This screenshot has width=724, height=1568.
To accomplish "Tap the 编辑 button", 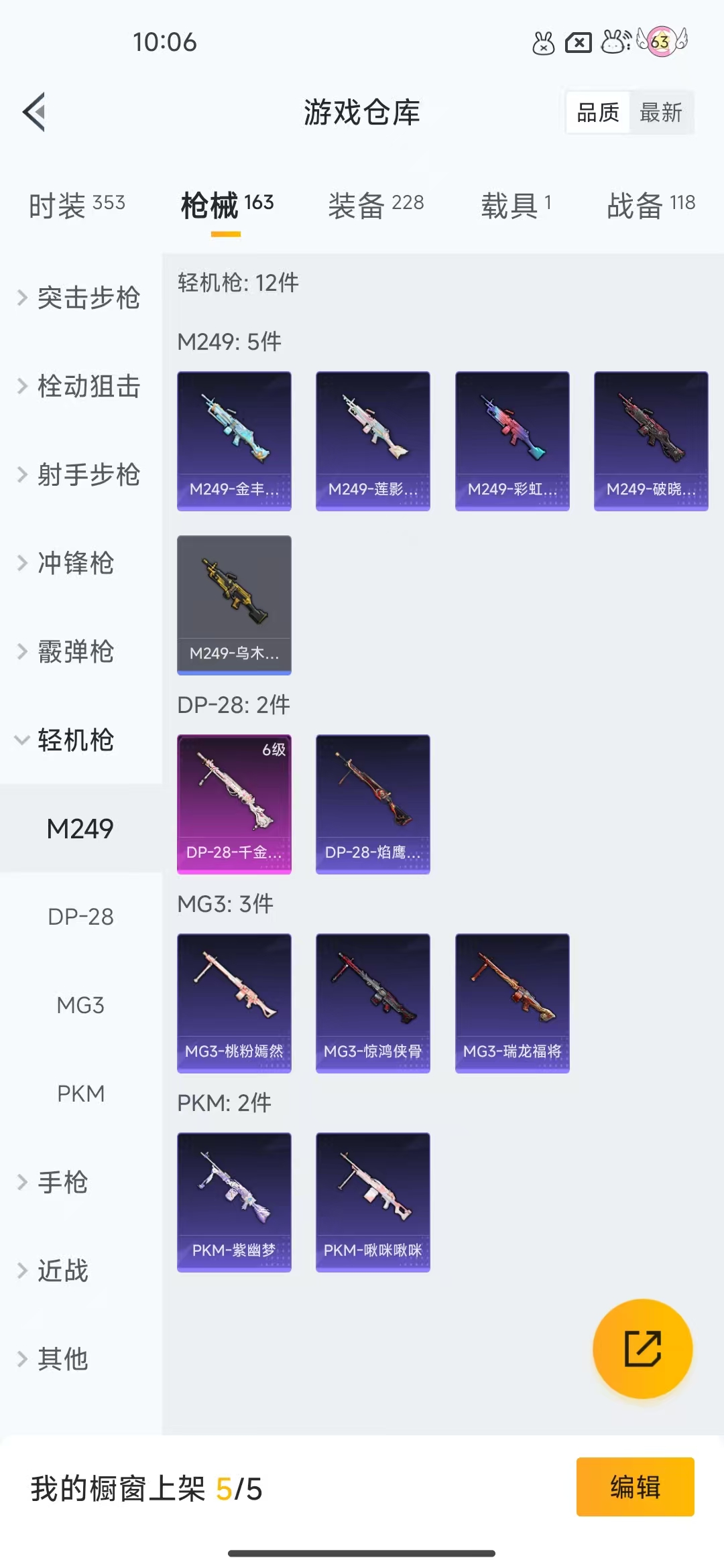I will 635,1486.
